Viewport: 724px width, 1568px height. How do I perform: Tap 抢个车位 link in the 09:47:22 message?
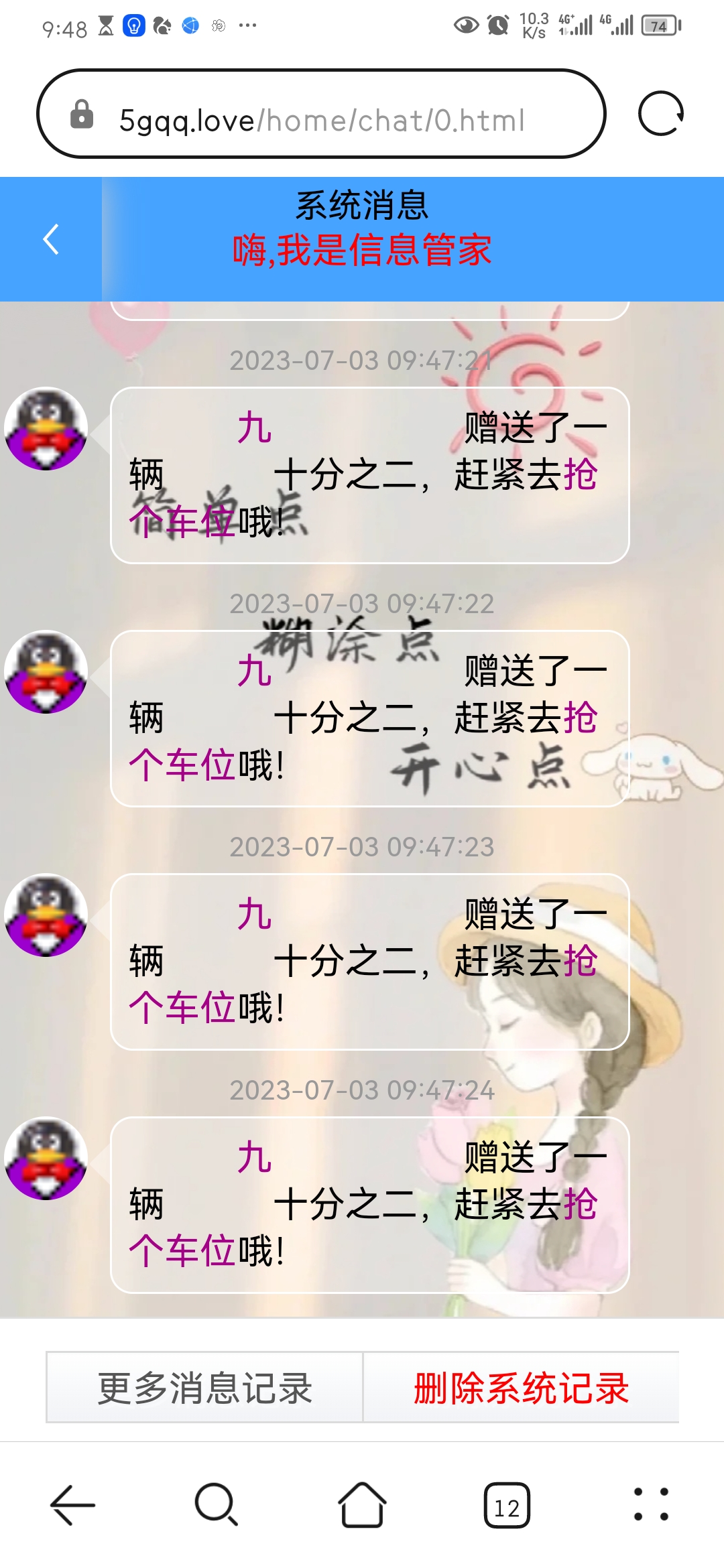[x=181, y=765]
